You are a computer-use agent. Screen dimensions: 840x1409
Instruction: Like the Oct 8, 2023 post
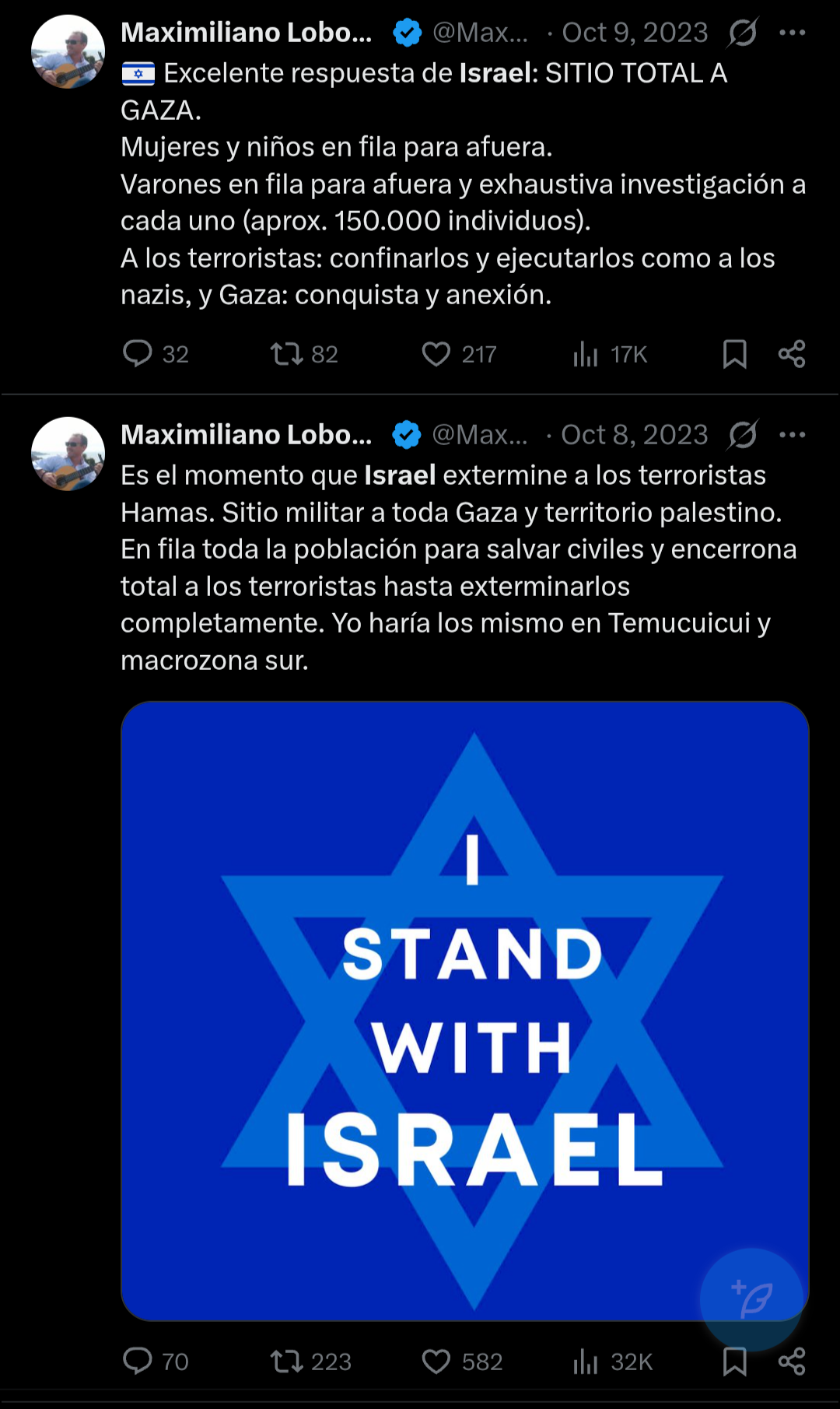pyautogui.click(x=436, y=1362)
